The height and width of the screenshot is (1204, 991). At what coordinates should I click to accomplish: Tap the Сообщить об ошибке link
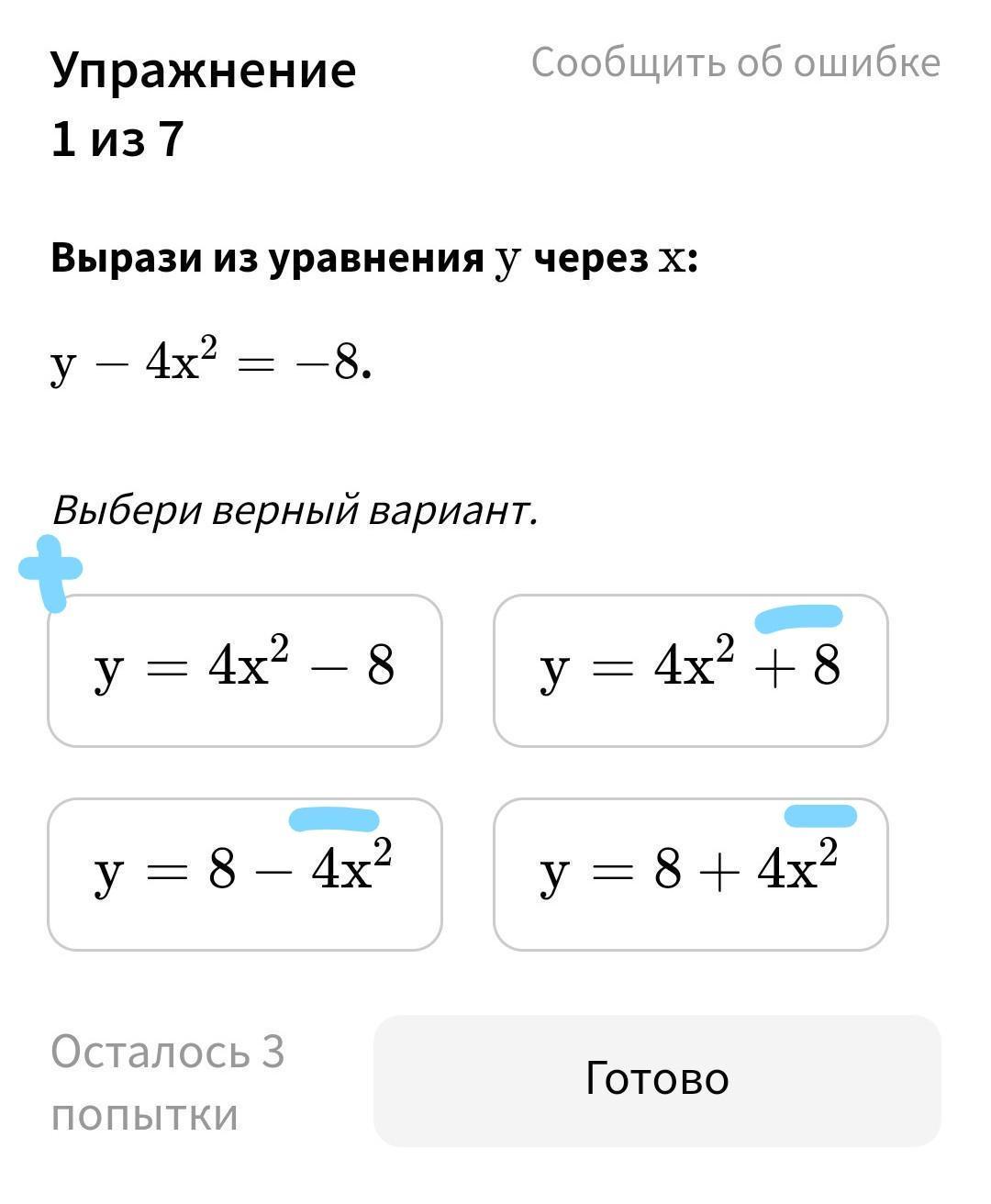point(735,63)
